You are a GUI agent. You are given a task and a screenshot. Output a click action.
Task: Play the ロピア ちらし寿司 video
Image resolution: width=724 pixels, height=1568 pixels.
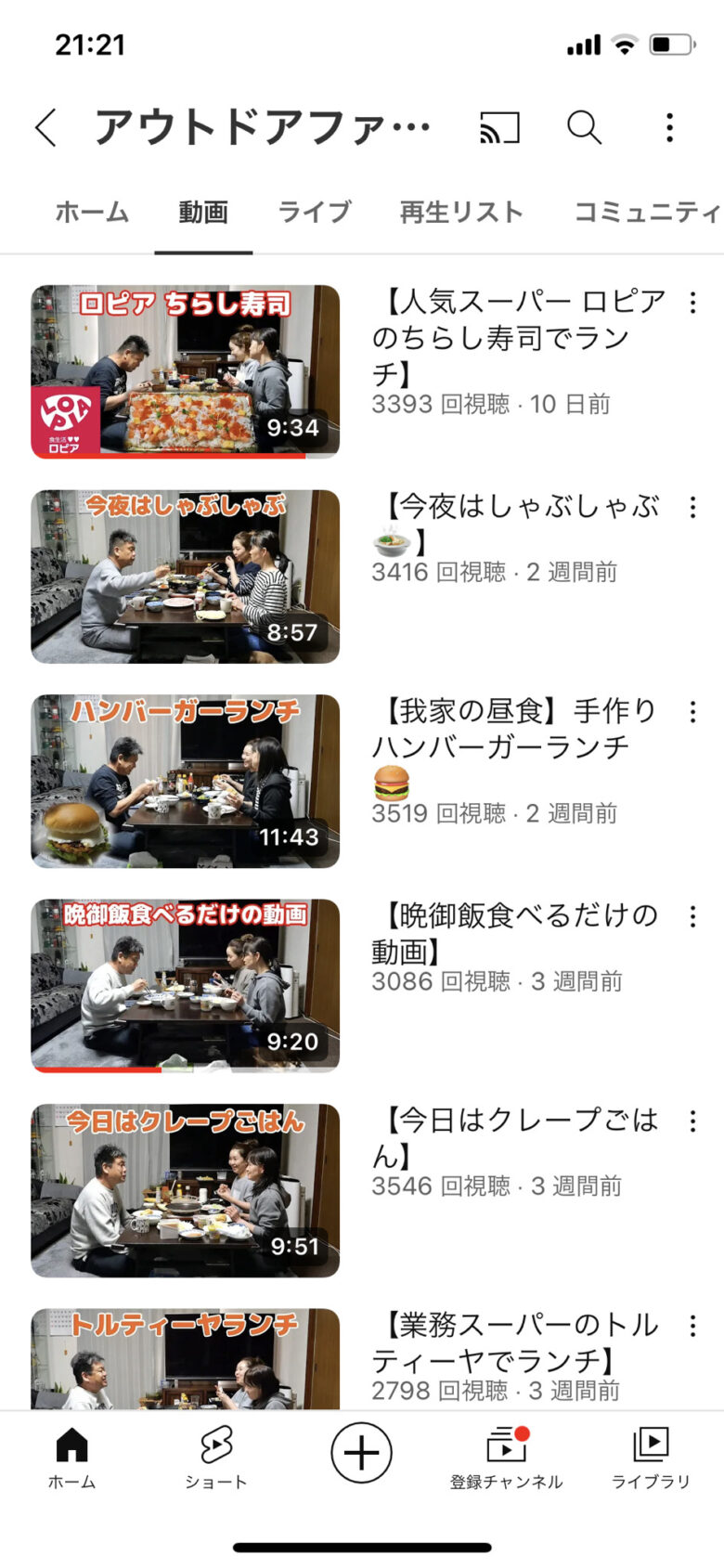pyautogui.click(x=186, y=371)
